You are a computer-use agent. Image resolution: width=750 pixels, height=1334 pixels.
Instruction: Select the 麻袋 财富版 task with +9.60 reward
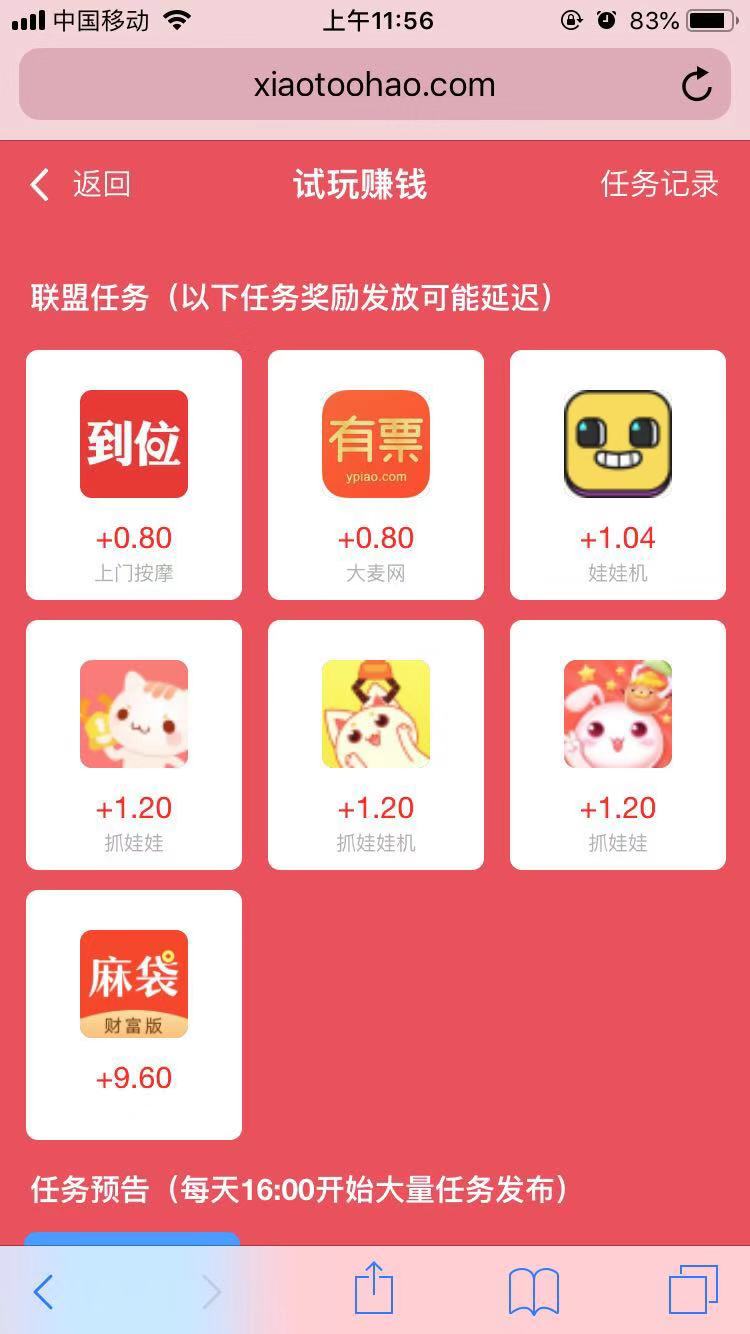[x=134, y=1014]
